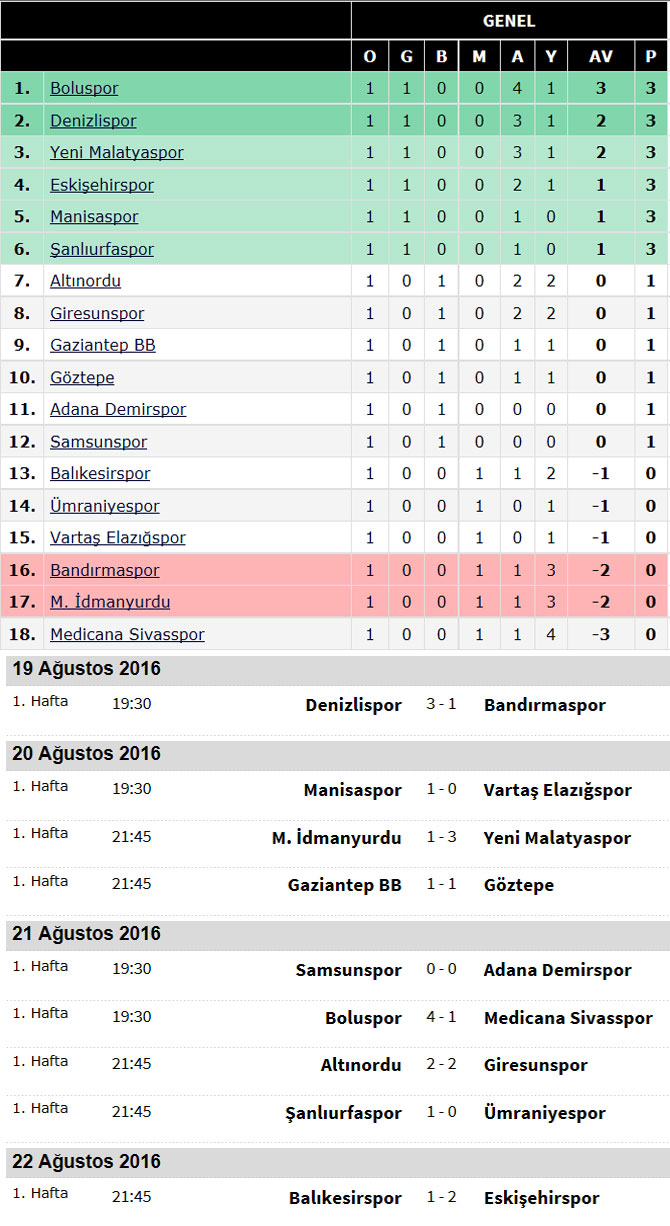Open the Altınordu team link

click(x=85, y=281)
